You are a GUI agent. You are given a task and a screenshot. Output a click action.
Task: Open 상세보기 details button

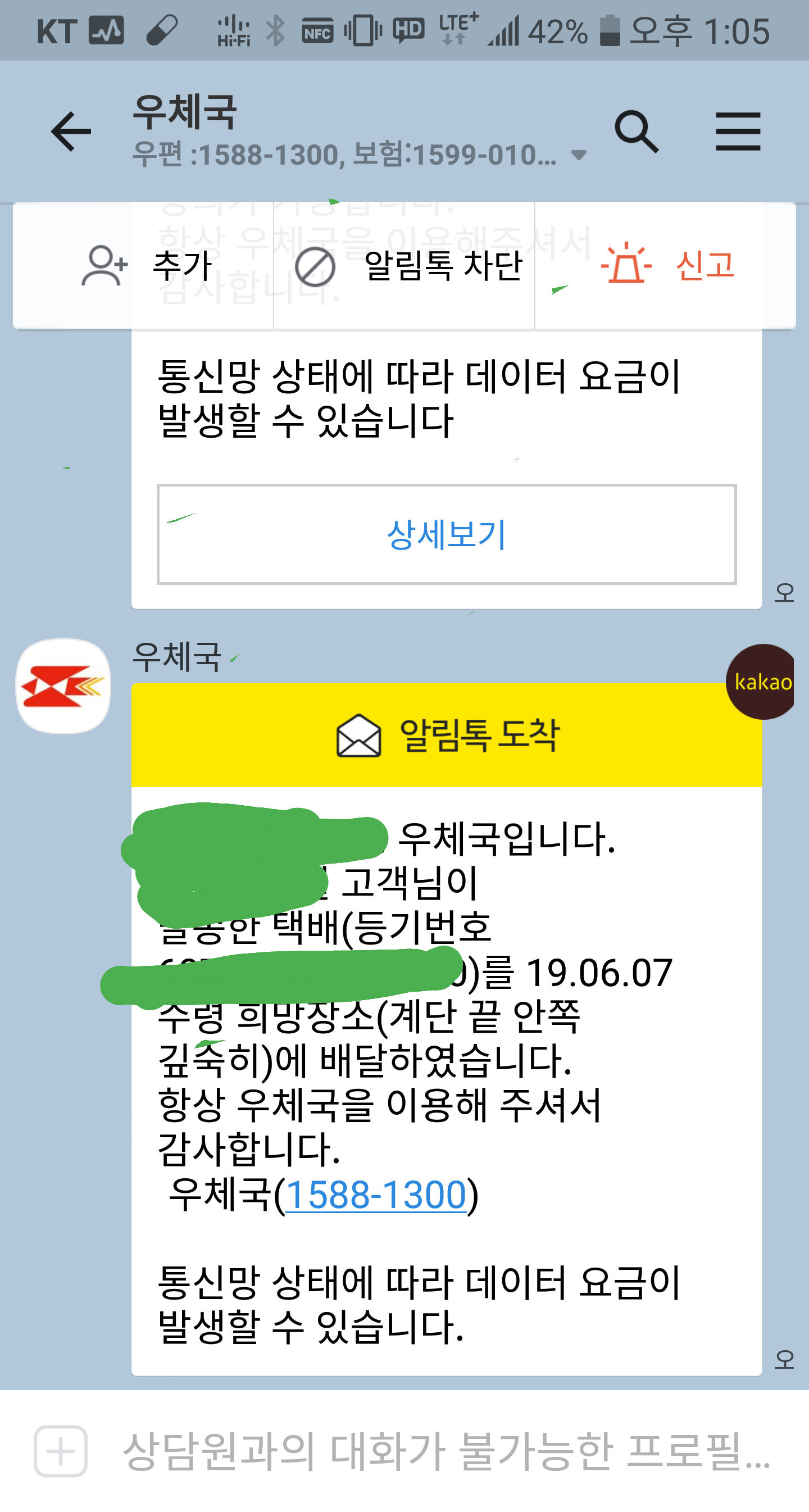(446, 534)
